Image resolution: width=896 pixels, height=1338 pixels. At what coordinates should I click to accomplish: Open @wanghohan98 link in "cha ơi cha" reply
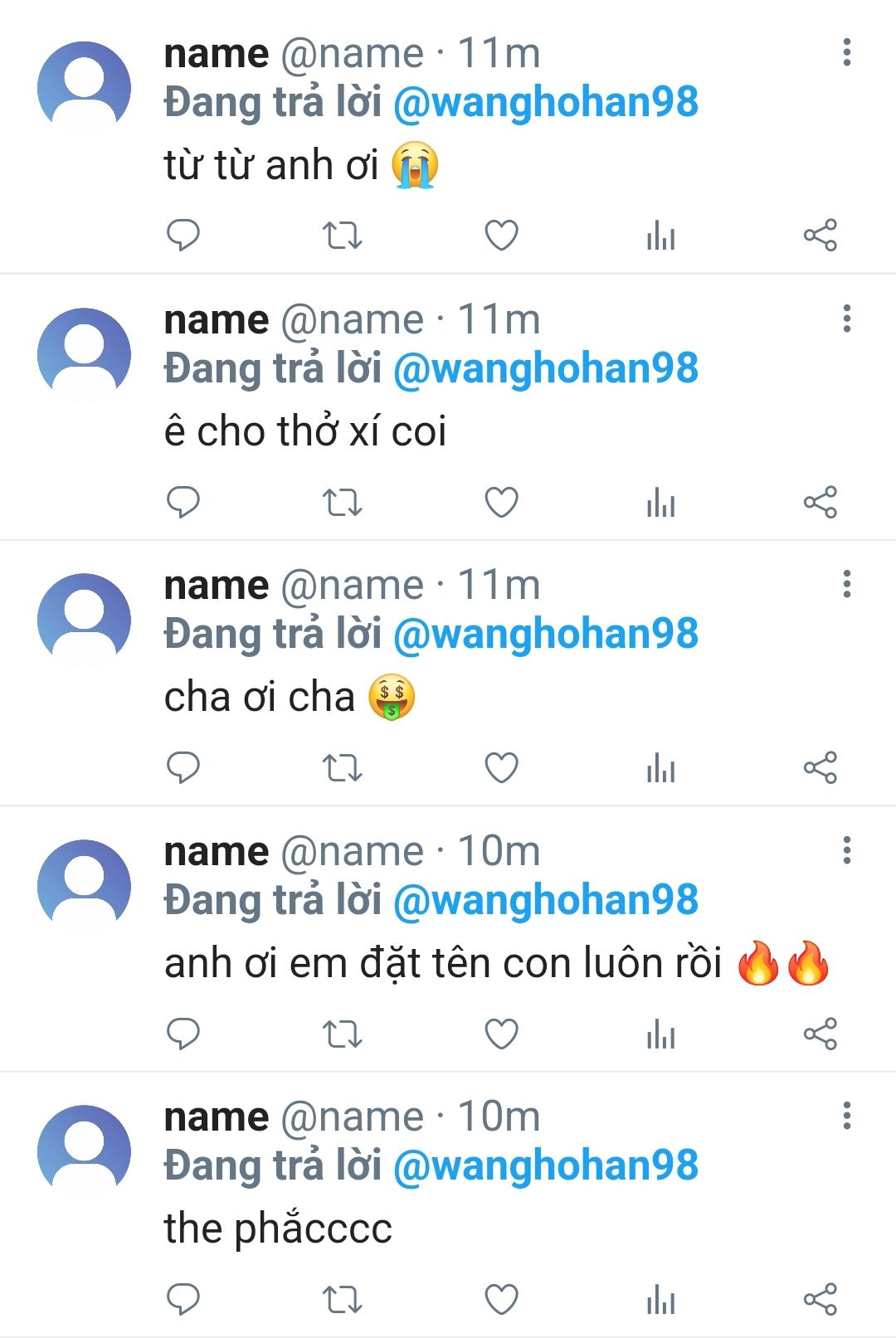pyautogui.click(x=545, y=634)
